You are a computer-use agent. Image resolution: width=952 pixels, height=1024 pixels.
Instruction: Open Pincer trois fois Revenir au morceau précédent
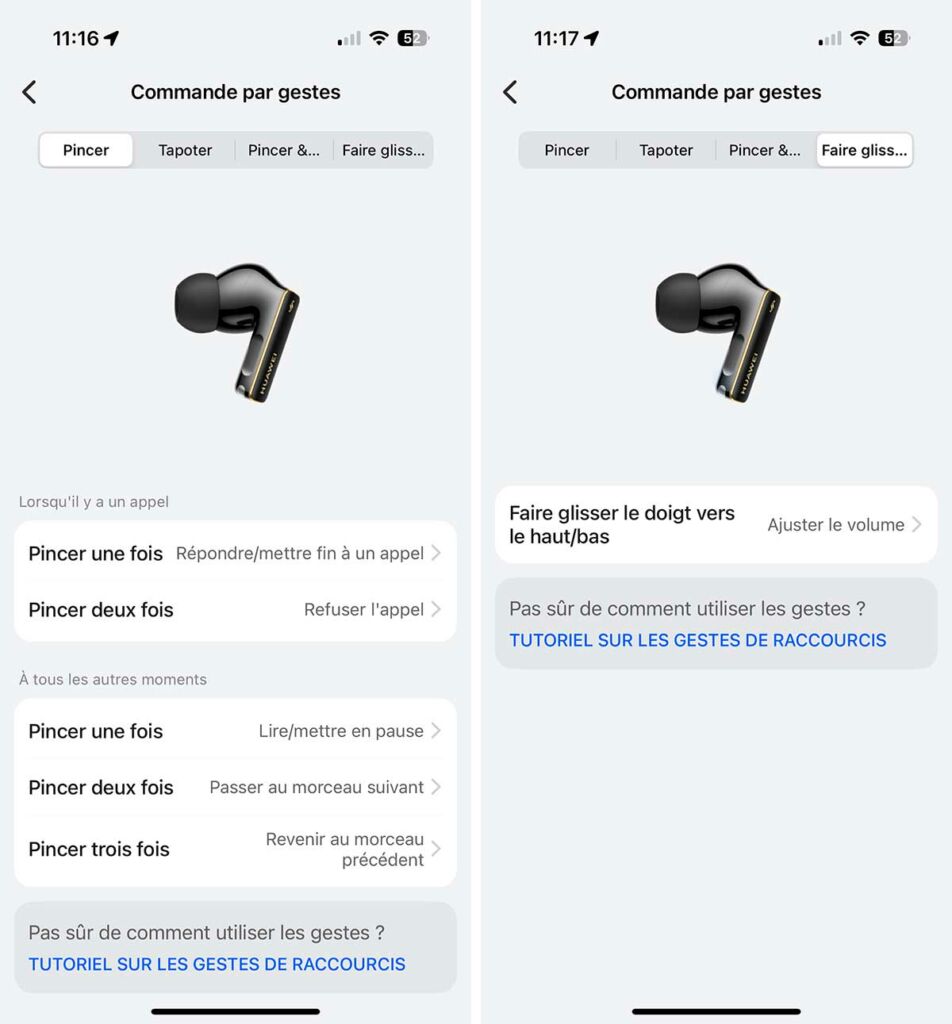point(235,849)
